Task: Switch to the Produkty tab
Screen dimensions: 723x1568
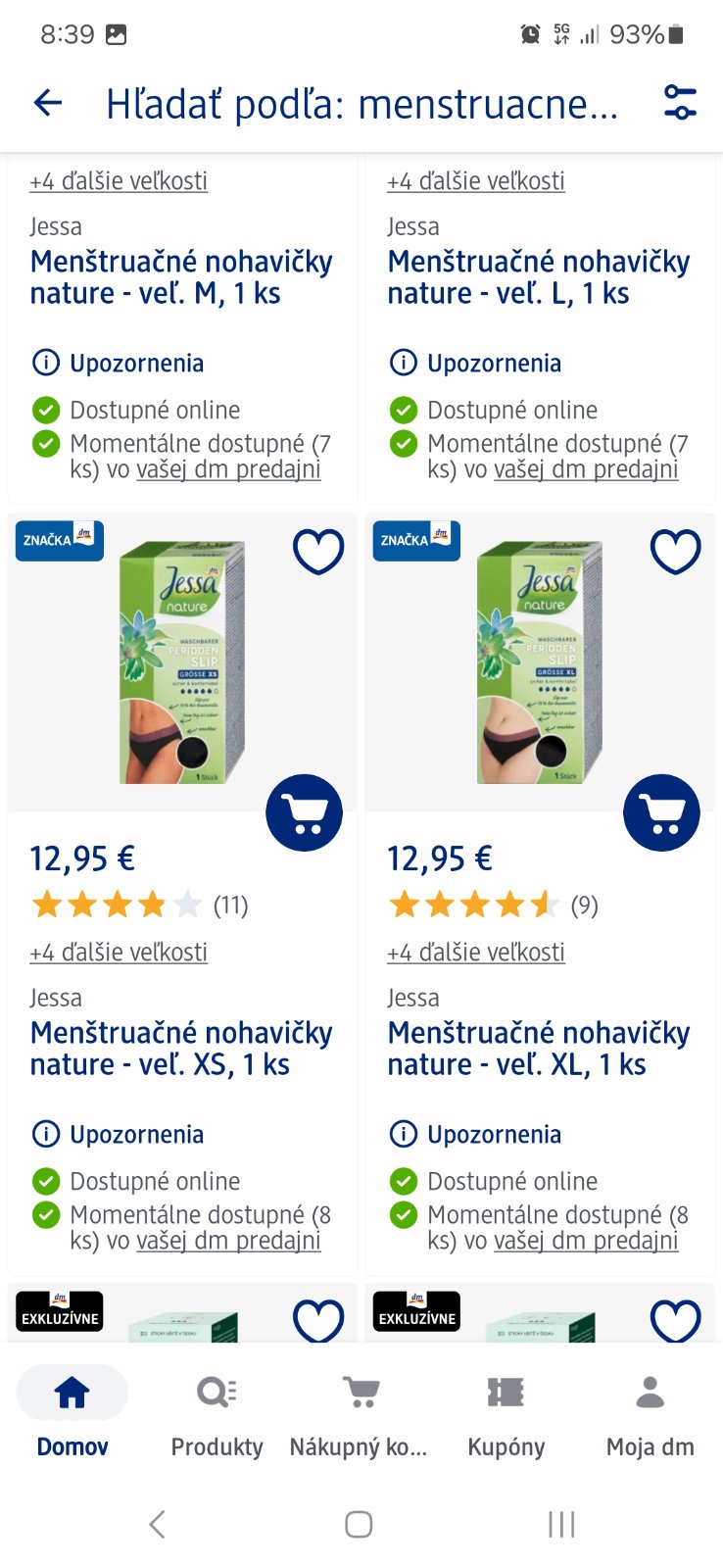Action: coord(217,1411)
